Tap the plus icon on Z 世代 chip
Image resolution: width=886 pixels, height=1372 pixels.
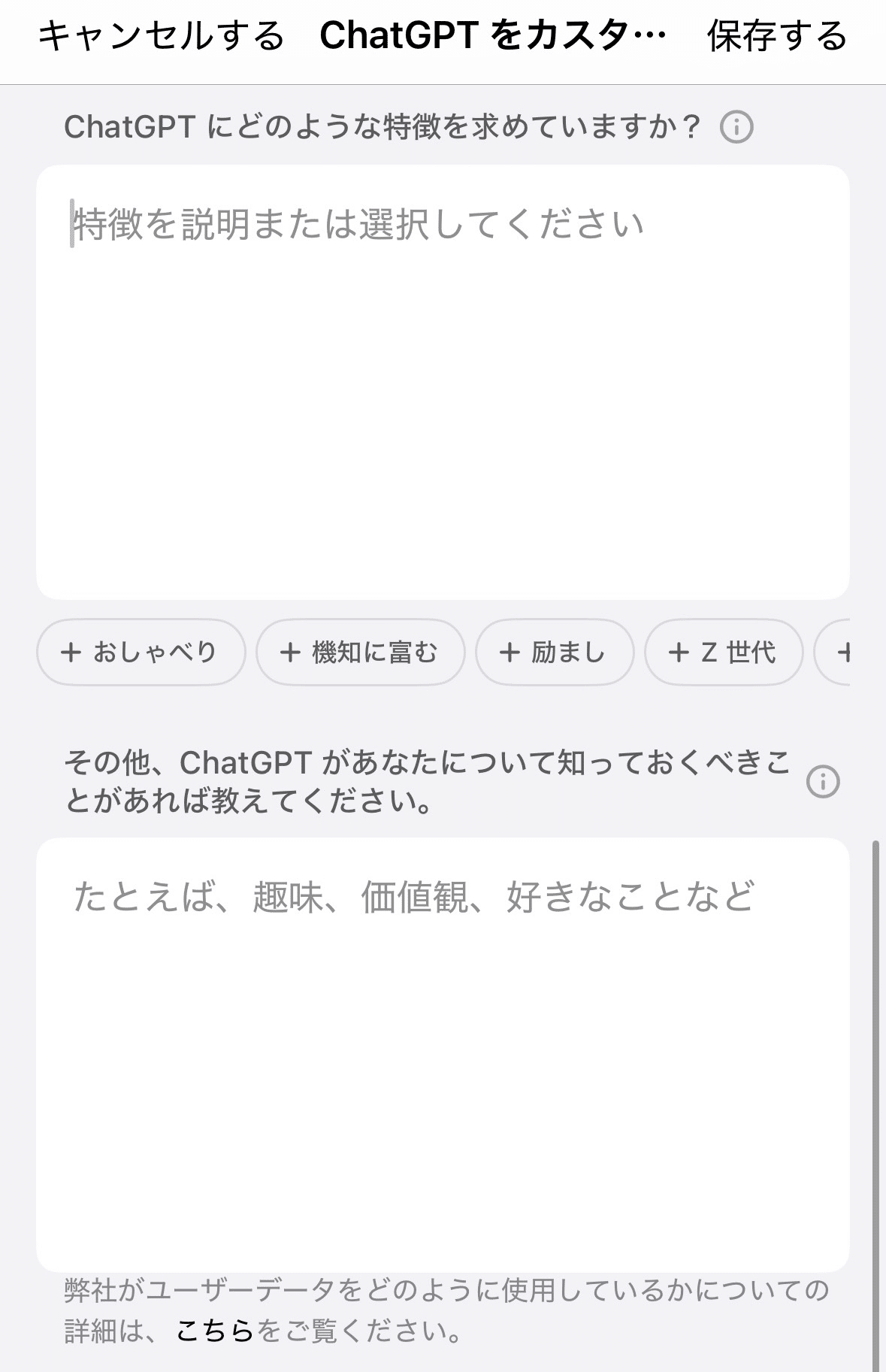(679, 653)
